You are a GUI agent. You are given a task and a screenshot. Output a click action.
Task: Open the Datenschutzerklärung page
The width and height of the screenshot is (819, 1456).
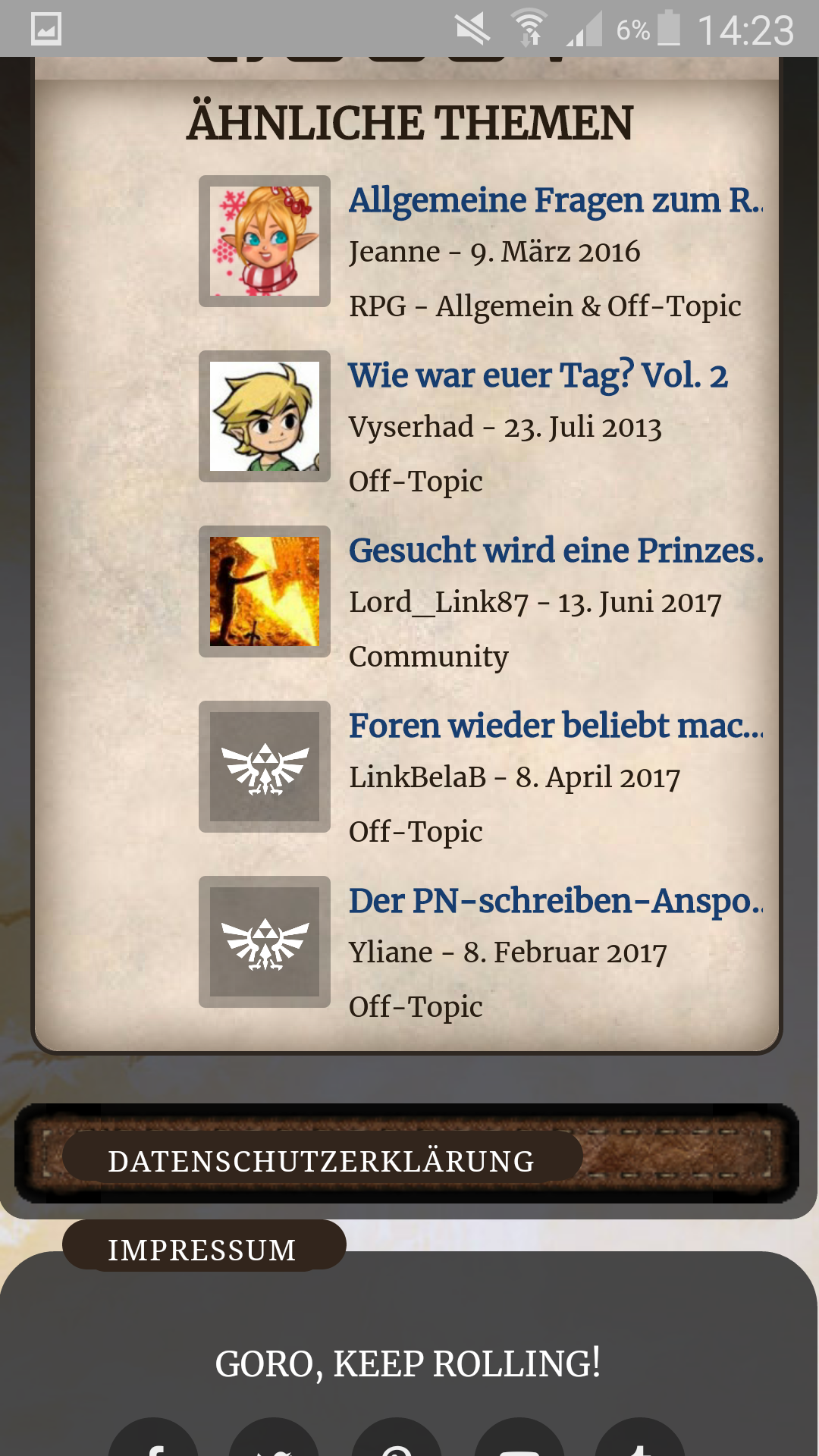(x=322, y=1160)
